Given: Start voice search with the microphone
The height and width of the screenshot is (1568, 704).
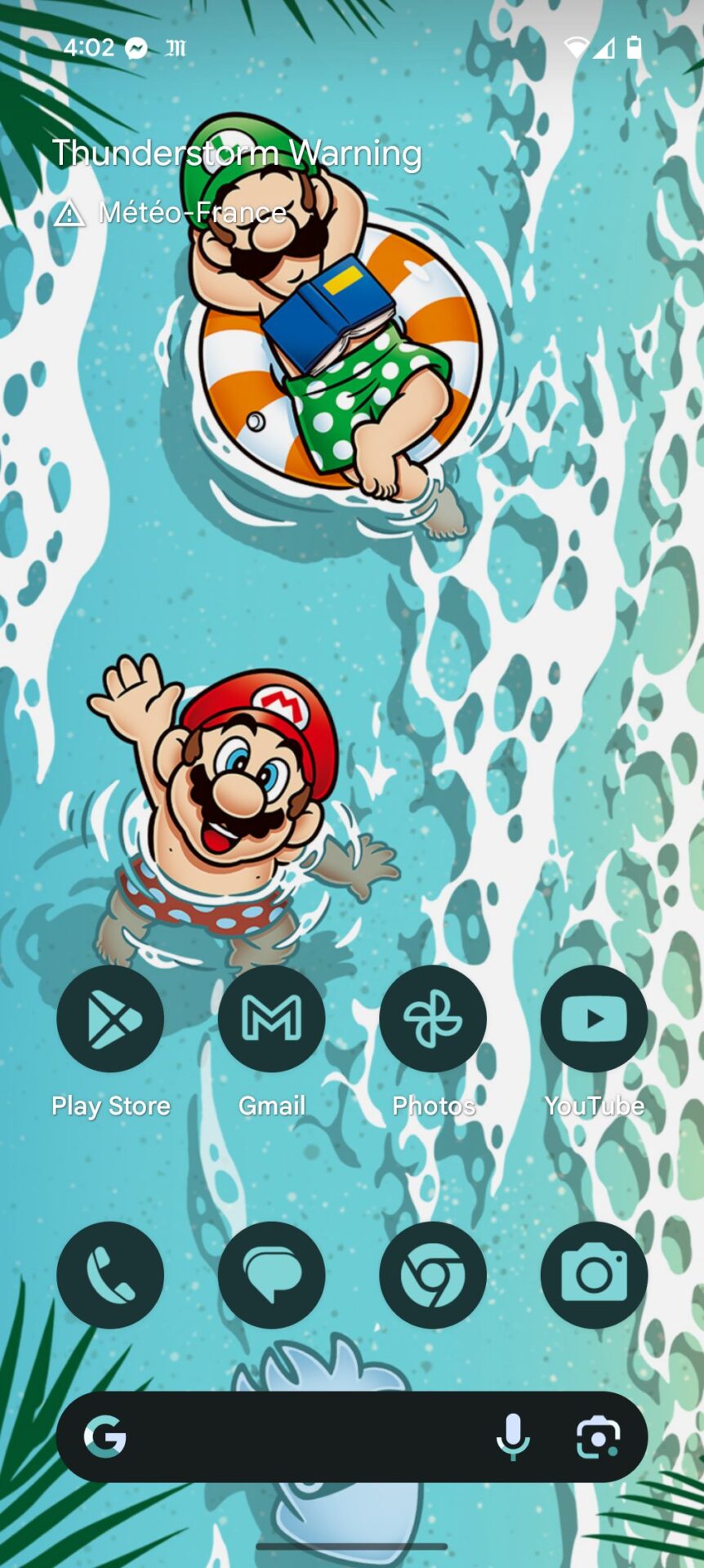Looking at the screenshot, I should click(513, 1437).
